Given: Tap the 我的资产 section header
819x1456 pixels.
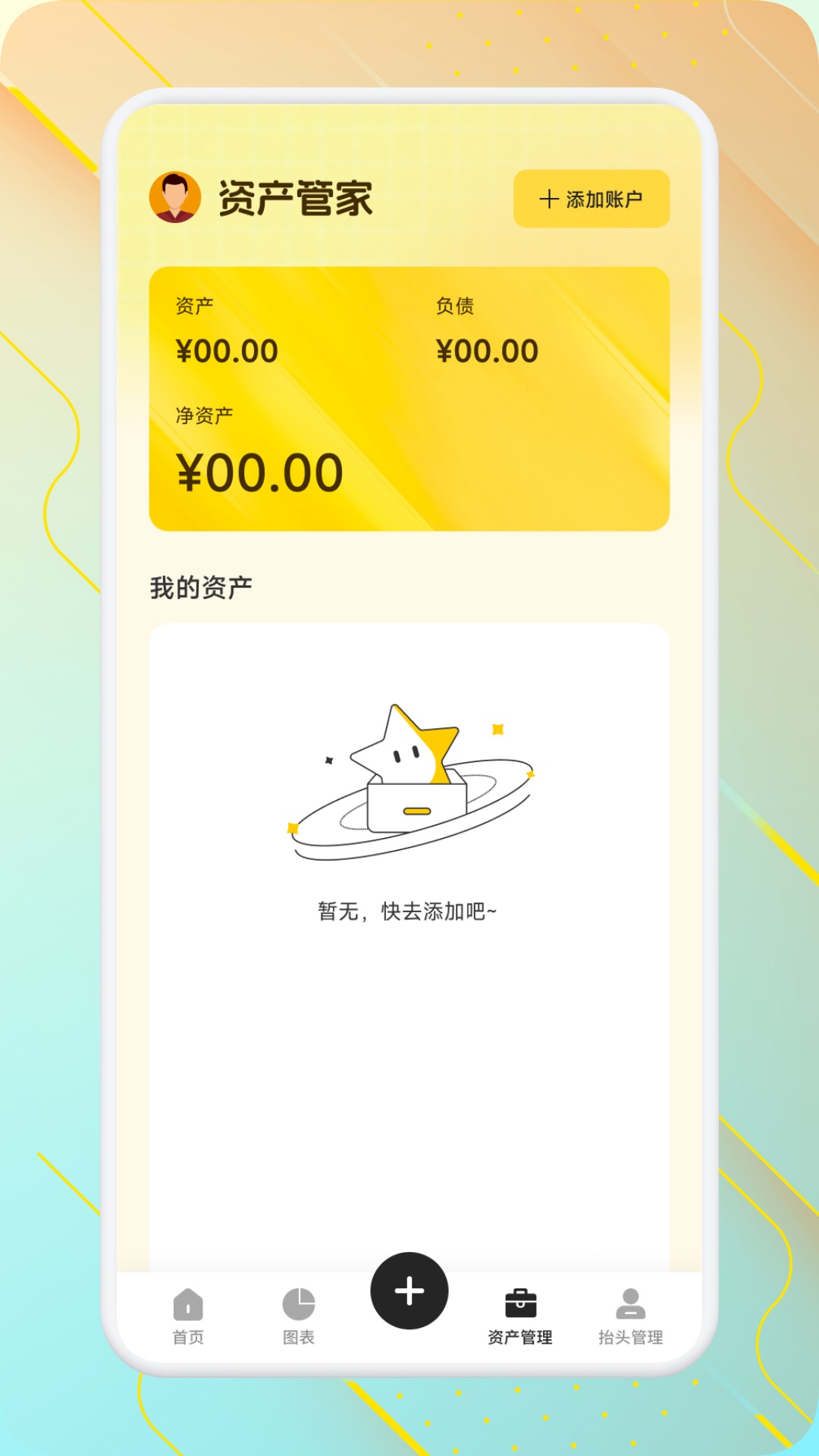Looking at the screenshot, I should 202,585.
